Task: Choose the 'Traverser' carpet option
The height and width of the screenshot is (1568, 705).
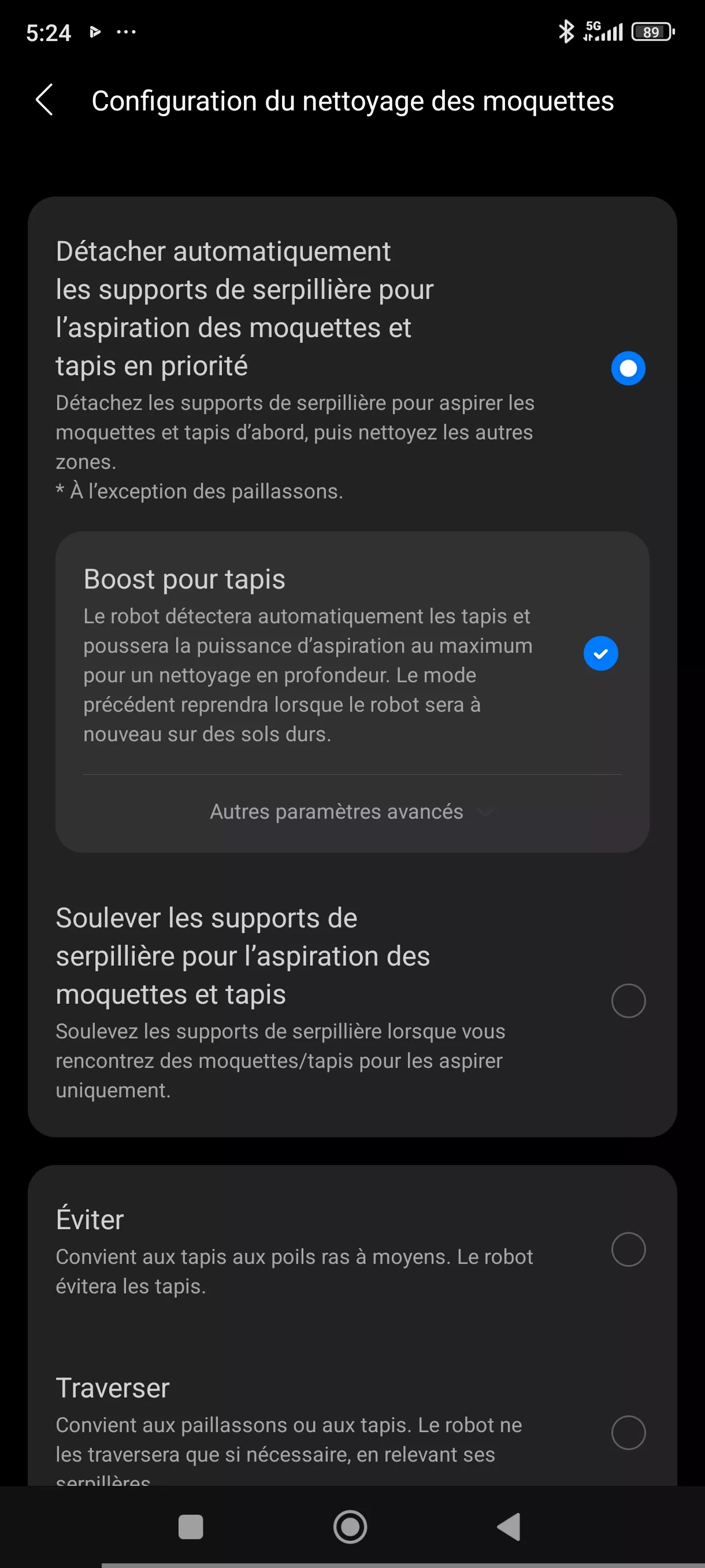Action: point(628,1433)
